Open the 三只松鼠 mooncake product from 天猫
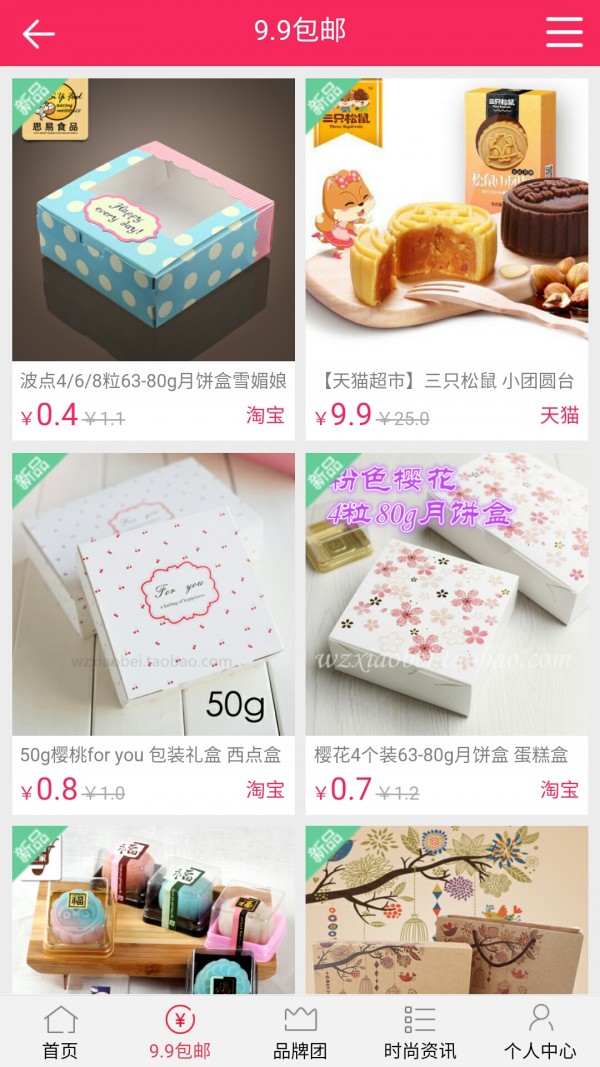The image size is (600, 1067). (x=446, y=220)
